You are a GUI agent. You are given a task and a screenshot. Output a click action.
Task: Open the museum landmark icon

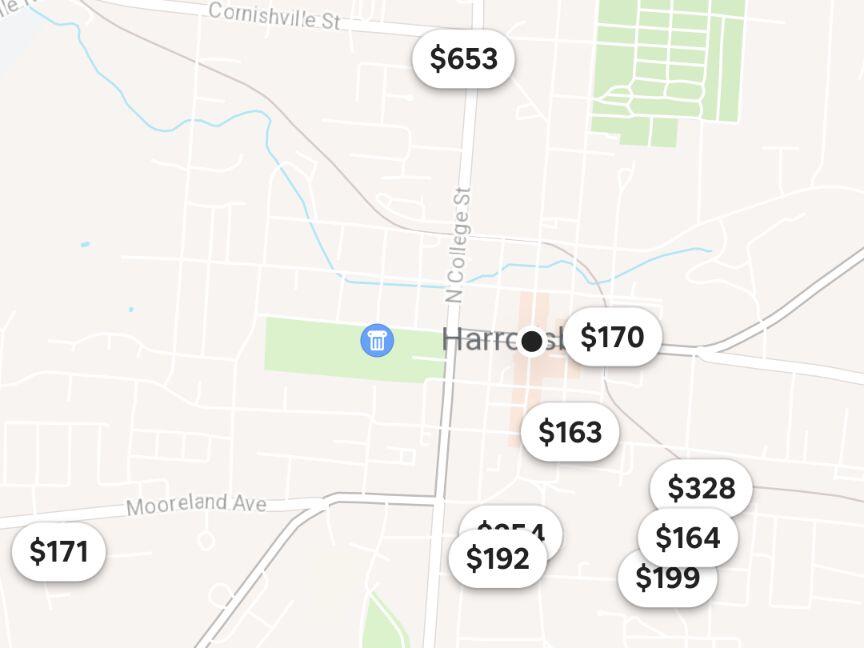pyautogui.click(x=377, y=340)
